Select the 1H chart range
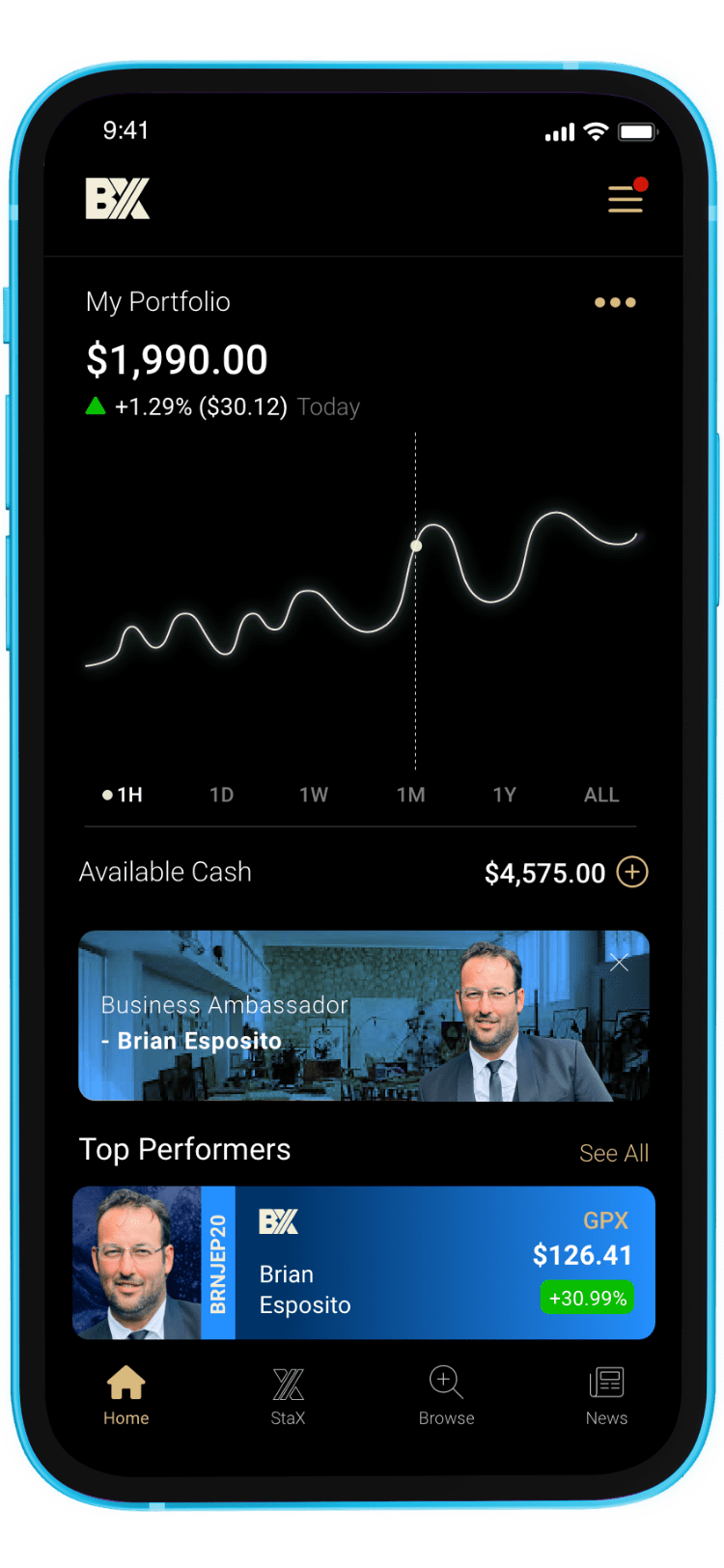Image resolution: width=724 pixels, height=1568 pixels. pos(124,795)
